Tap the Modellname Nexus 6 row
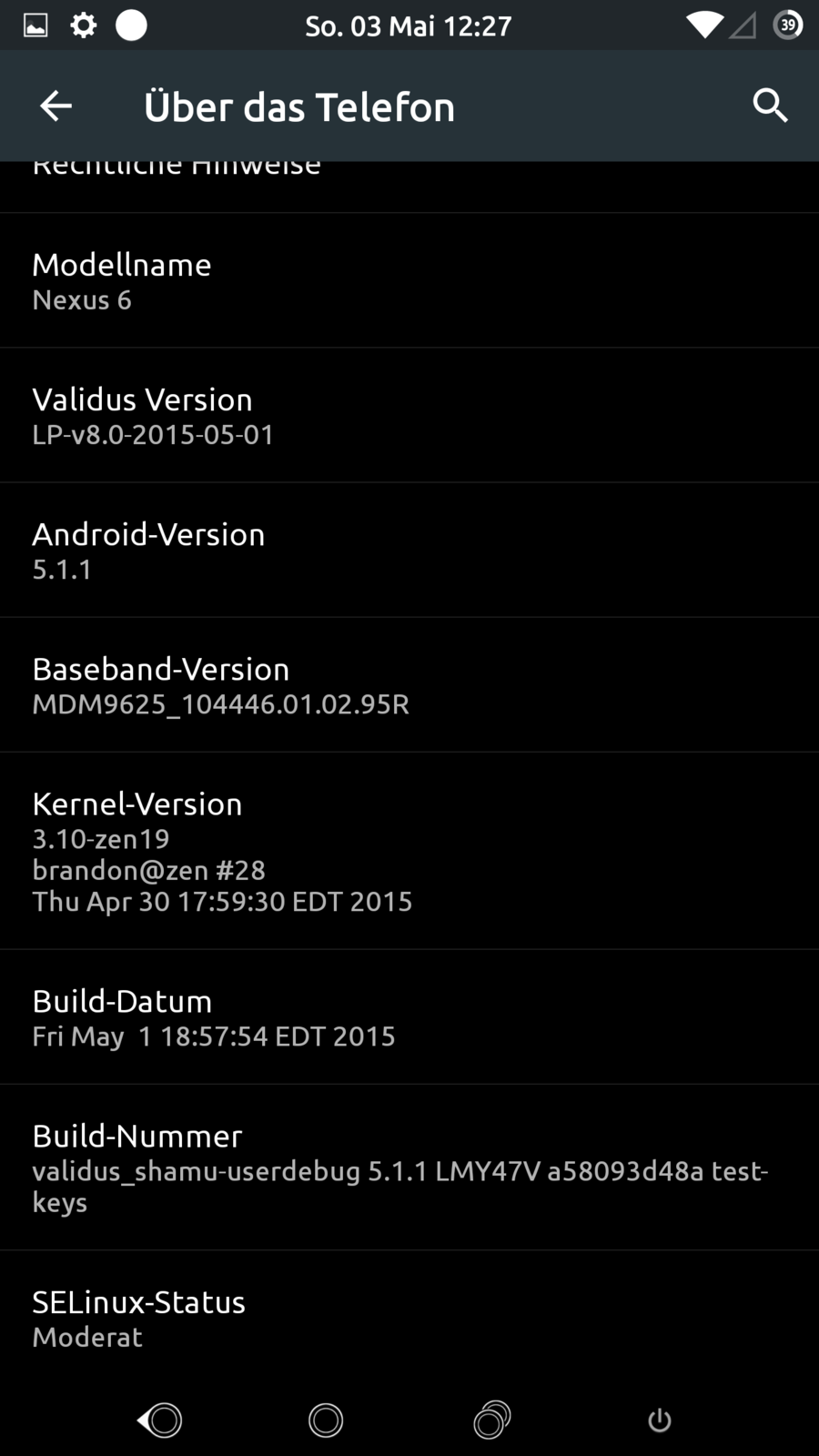 coord(409,280)
